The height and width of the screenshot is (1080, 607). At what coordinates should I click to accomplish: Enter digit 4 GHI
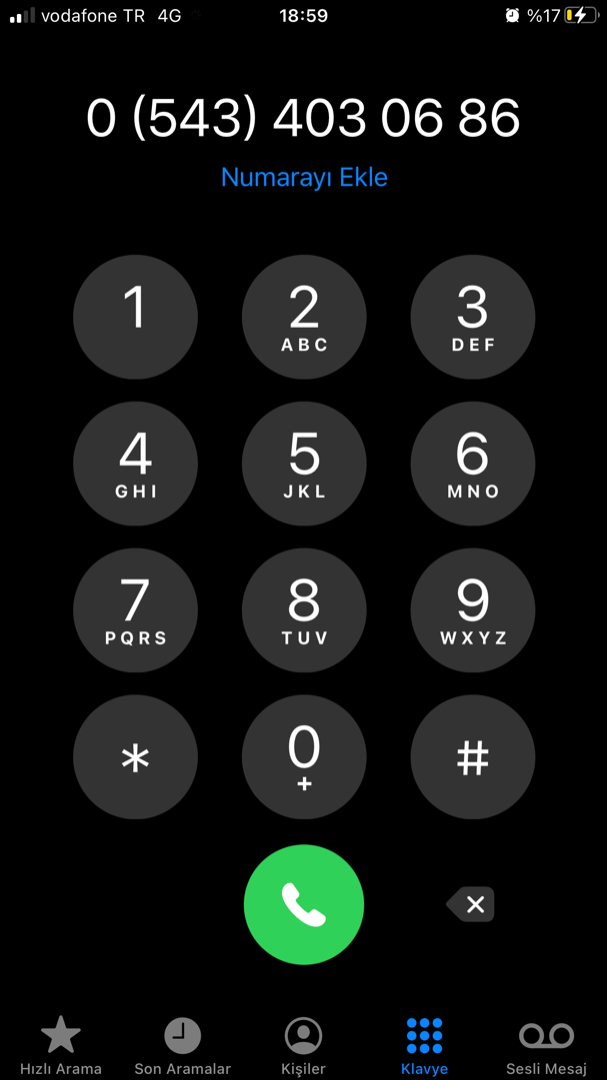[x=135, y=464]
